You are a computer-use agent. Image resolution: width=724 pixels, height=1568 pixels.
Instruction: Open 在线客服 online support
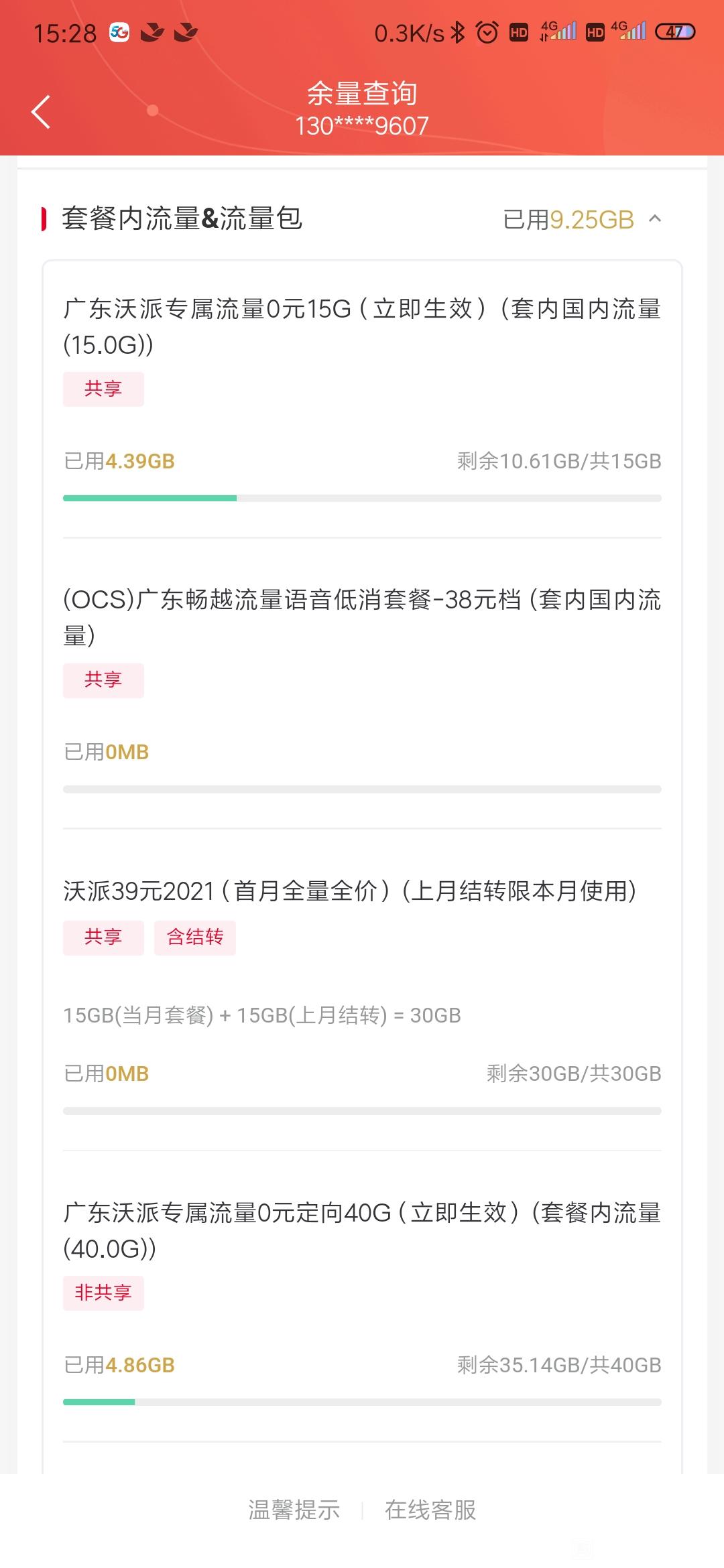pos(430,1510)
